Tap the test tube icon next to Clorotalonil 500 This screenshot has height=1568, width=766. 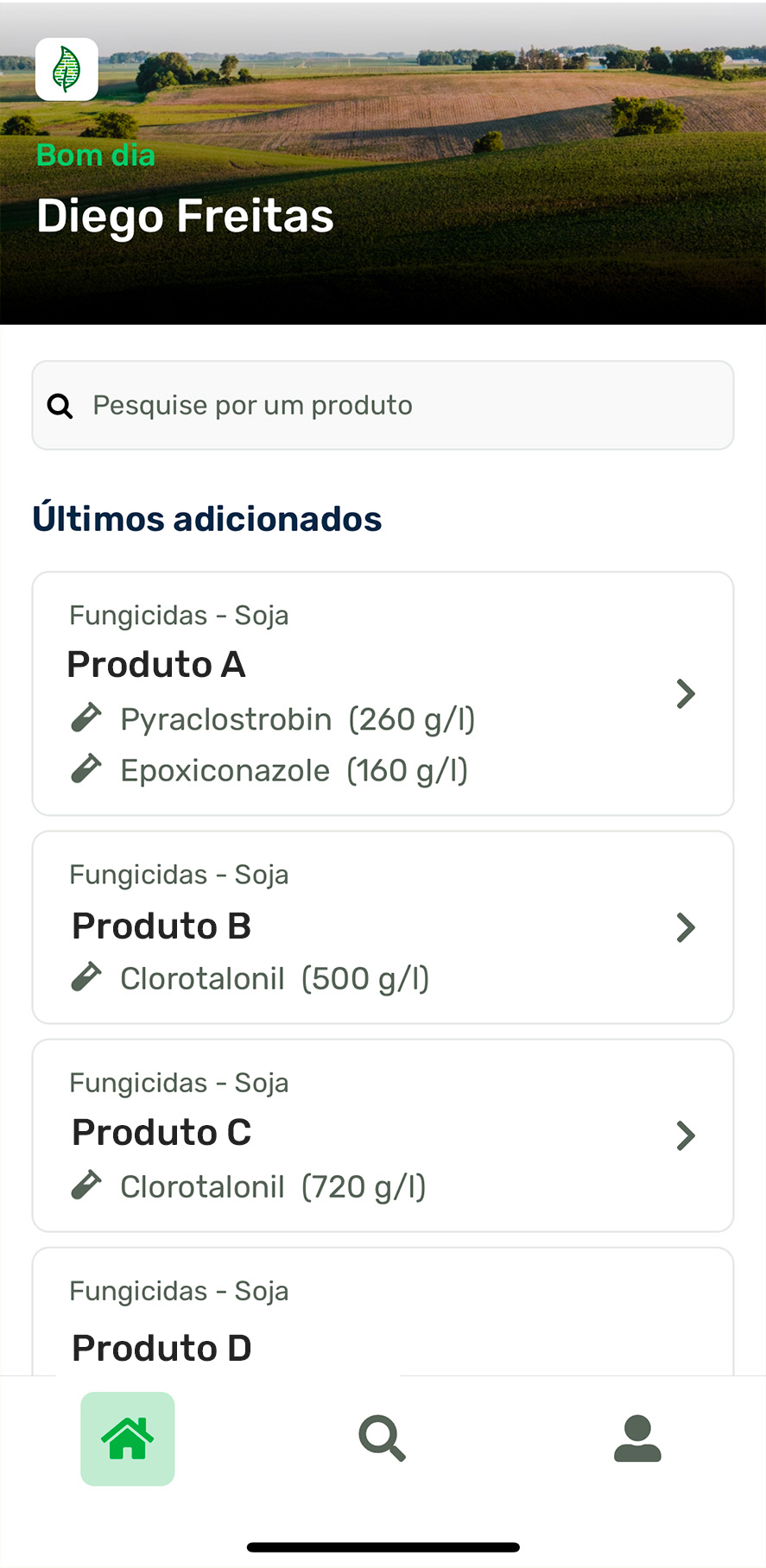pos(86,977)
